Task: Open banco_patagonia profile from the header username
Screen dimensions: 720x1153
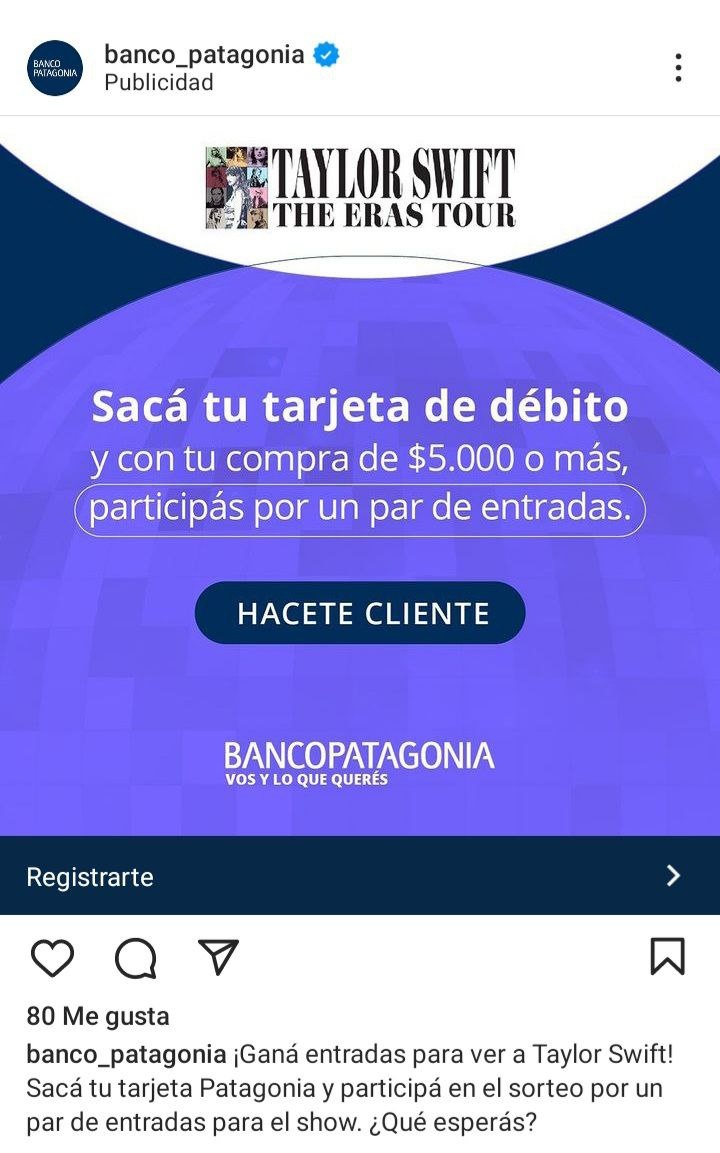Action: pyautogui.click(x=204, y=54)
